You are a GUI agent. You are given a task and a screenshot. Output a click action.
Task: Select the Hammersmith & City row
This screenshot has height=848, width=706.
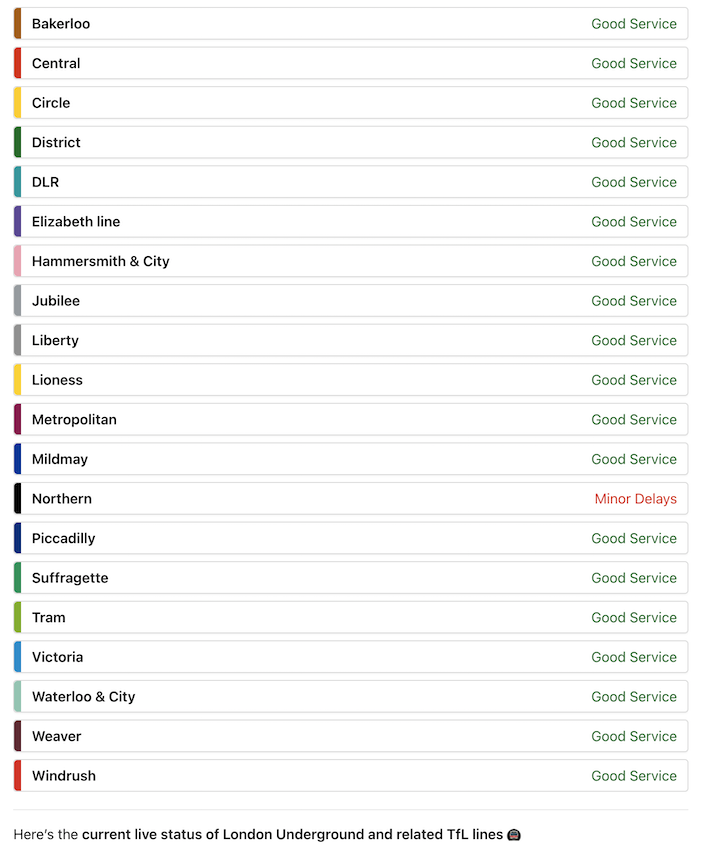click(x=350, y=261)
